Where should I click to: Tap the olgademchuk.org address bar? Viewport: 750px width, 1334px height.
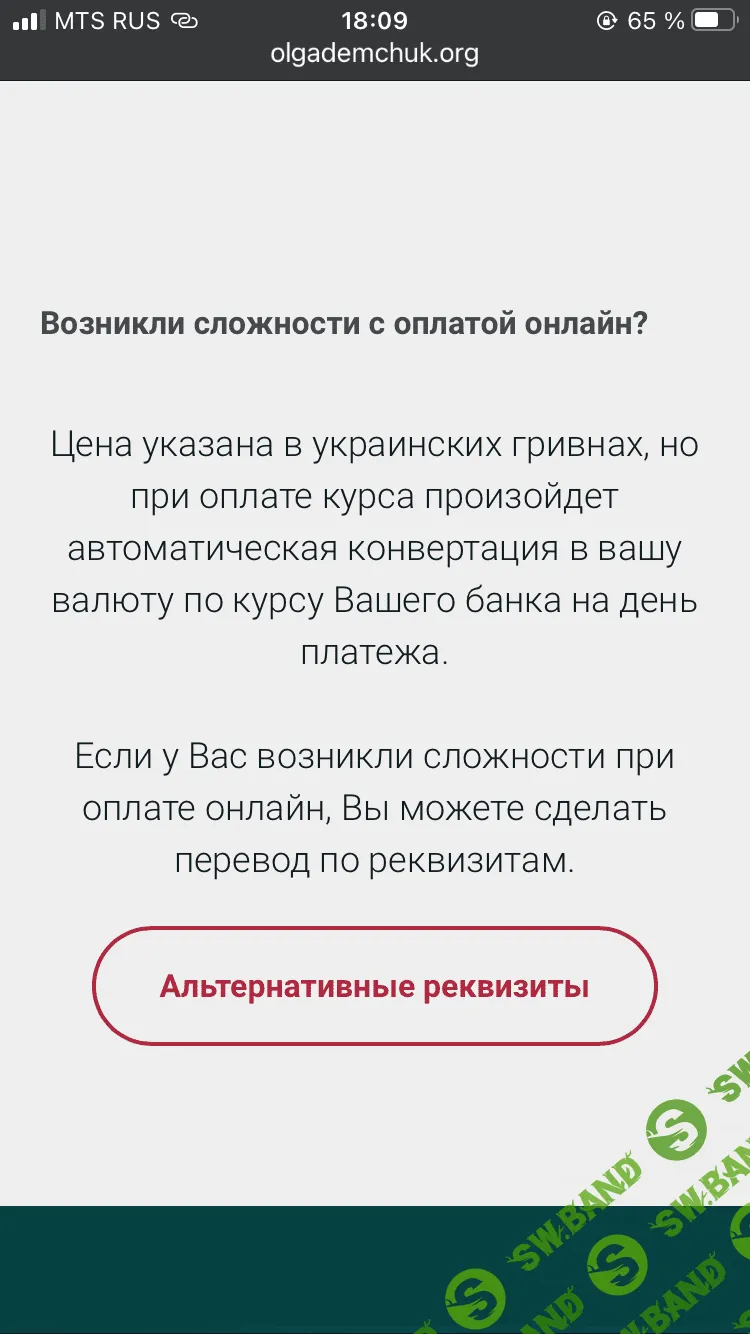(374, 53)
